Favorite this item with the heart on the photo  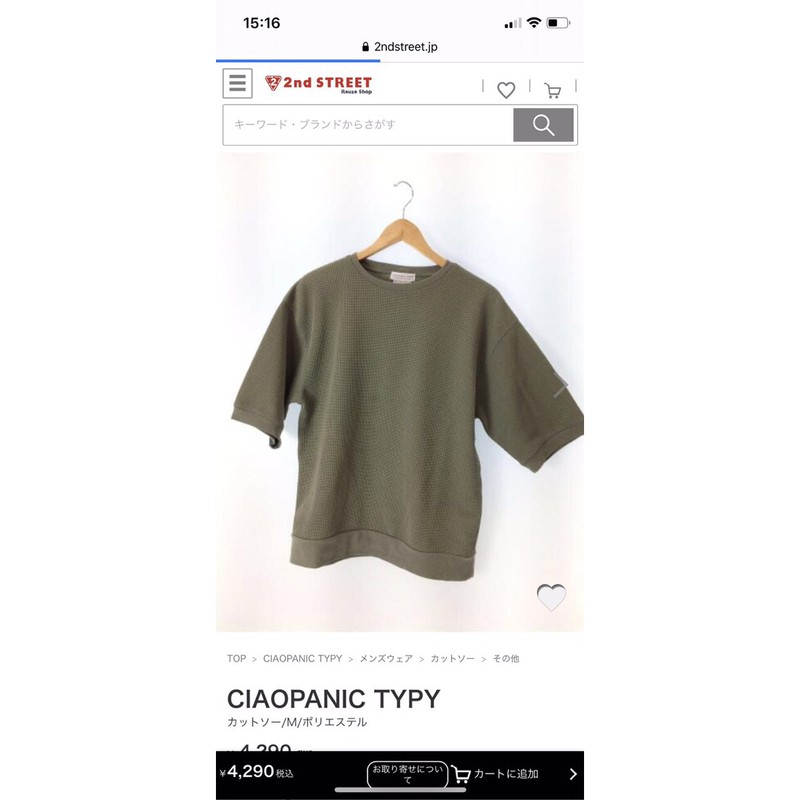551,597
